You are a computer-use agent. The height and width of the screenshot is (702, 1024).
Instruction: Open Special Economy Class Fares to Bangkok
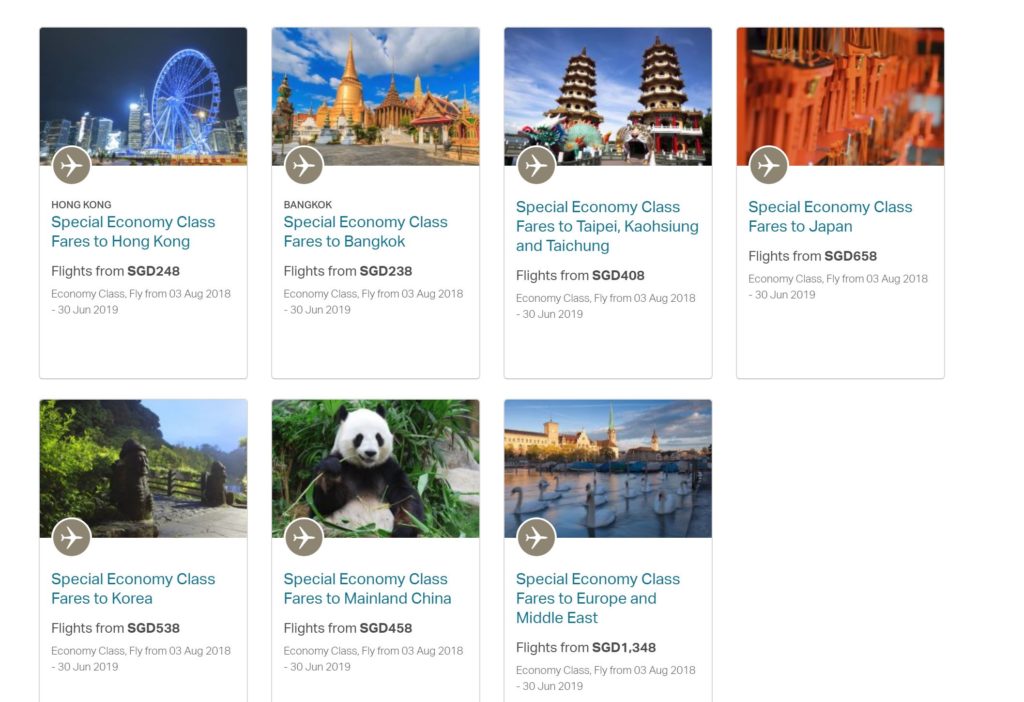click(x=365, y=232)
